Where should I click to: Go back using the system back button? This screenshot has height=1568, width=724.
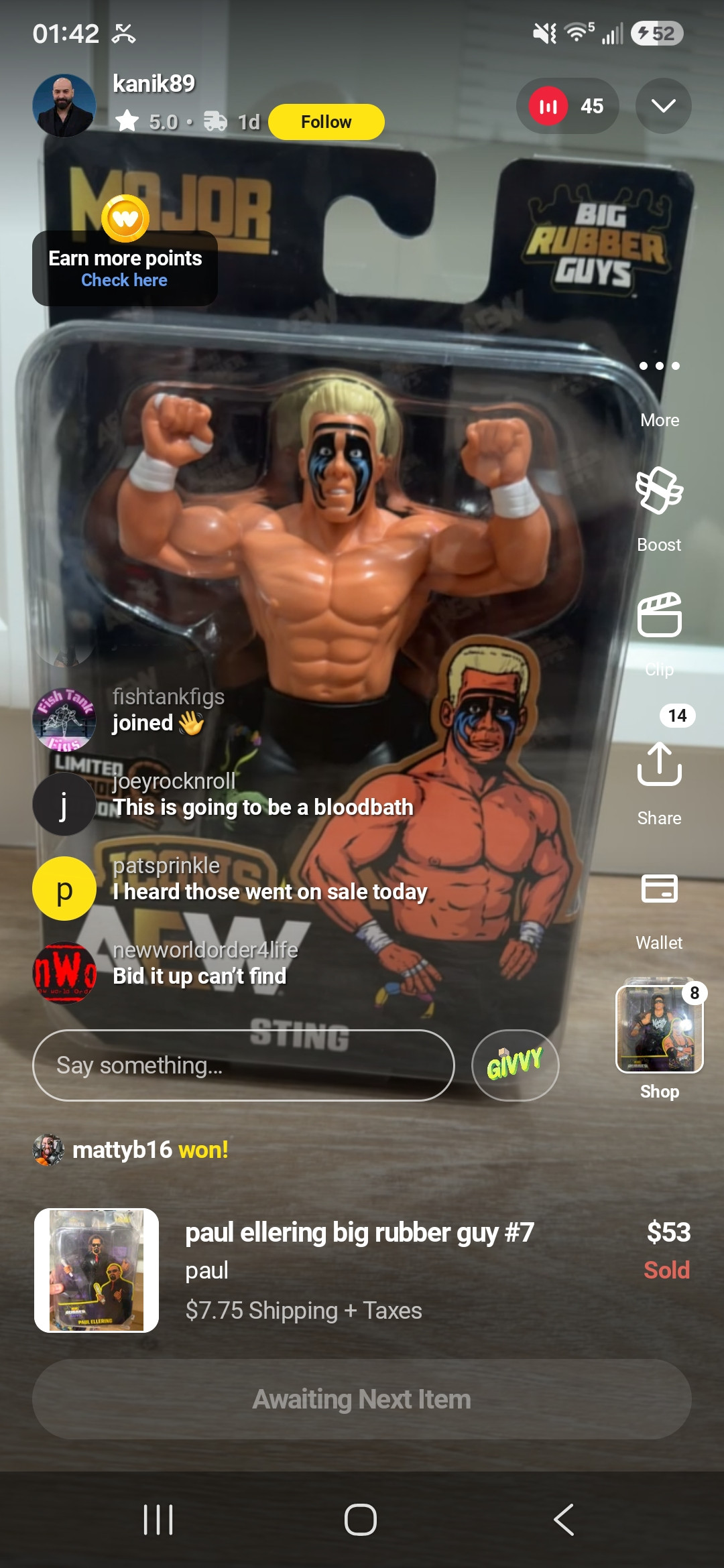tap(564, 1519)
